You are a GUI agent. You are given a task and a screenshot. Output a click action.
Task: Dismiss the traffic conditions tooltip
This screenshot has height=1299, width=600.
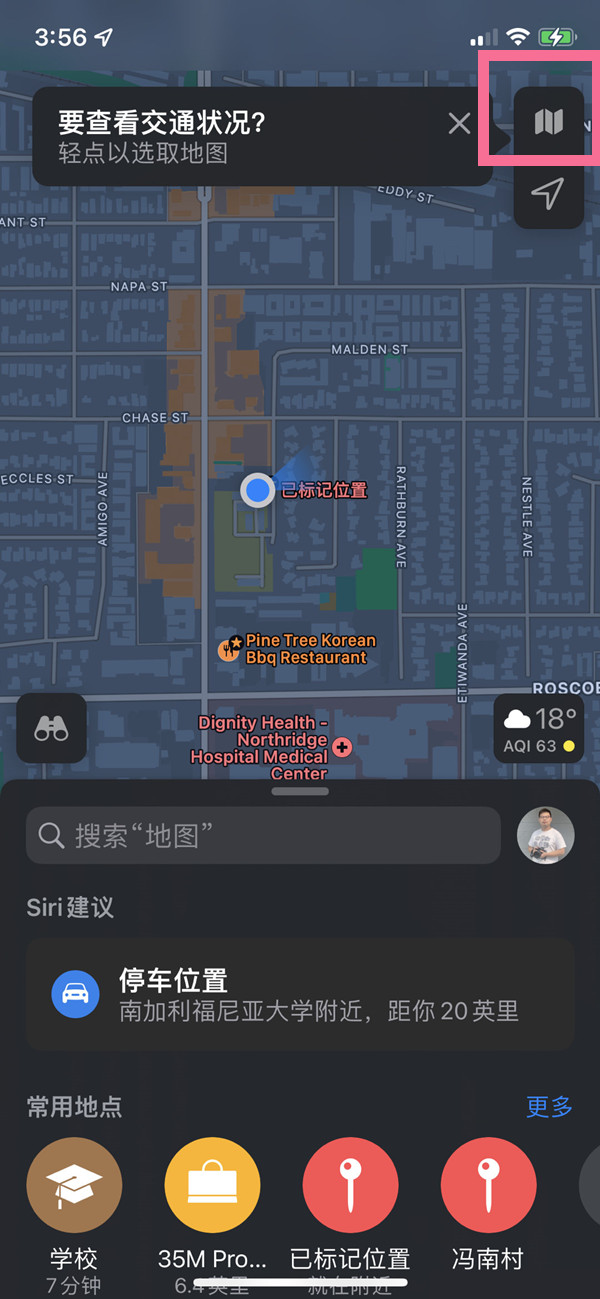(459, 123)
